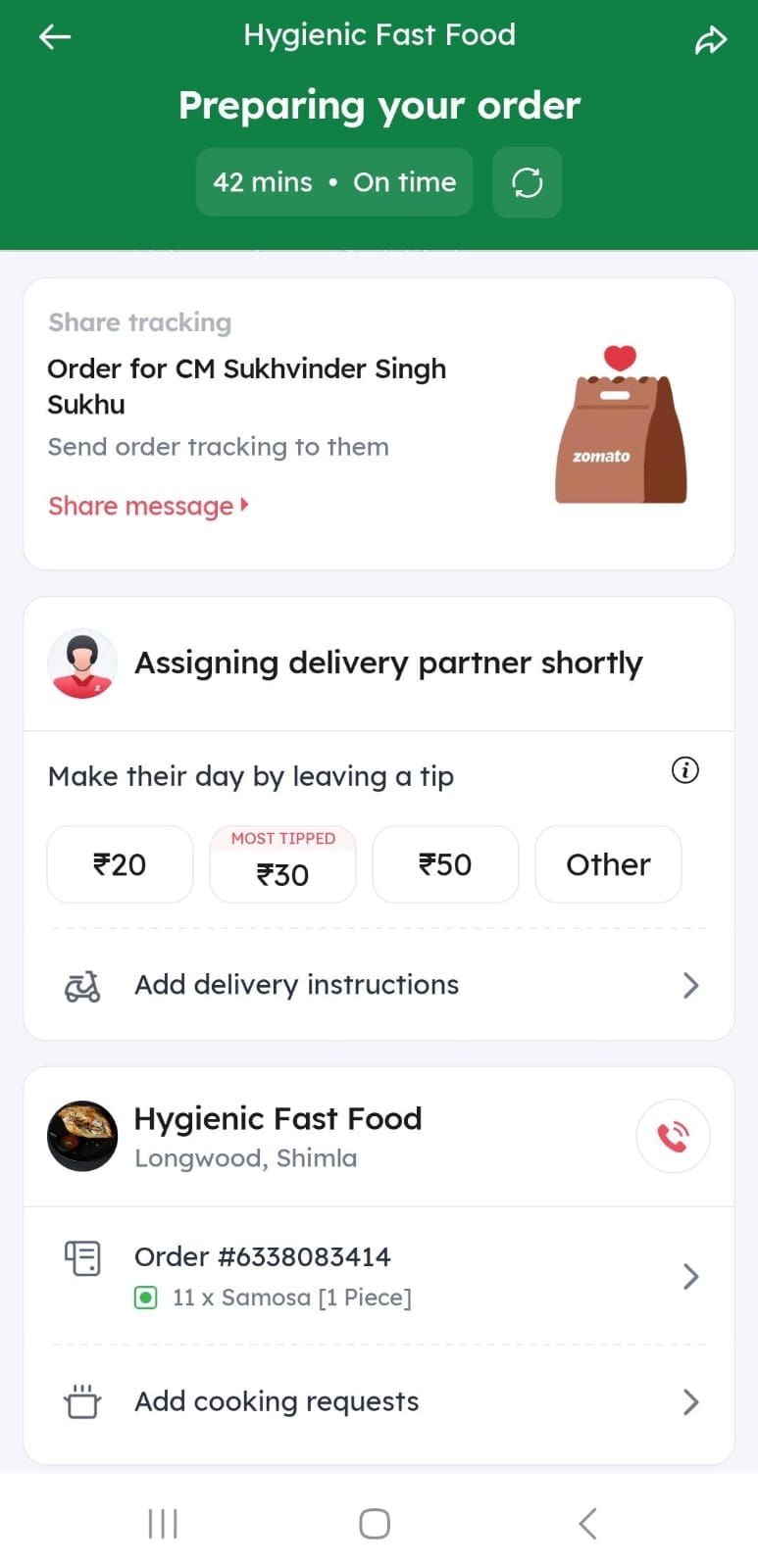Call Hygienic Fast Food restaurant
Image resolution: width=758 pixels, height=1568 pixels.
pyautogui.click(x=673, y=1136)
